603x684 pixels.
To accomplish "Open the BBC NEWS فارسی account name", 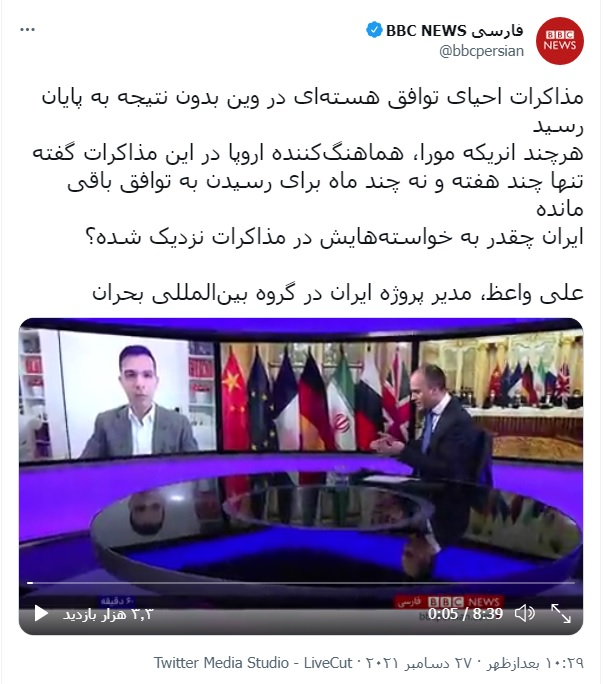I will (x=457, y=30).
